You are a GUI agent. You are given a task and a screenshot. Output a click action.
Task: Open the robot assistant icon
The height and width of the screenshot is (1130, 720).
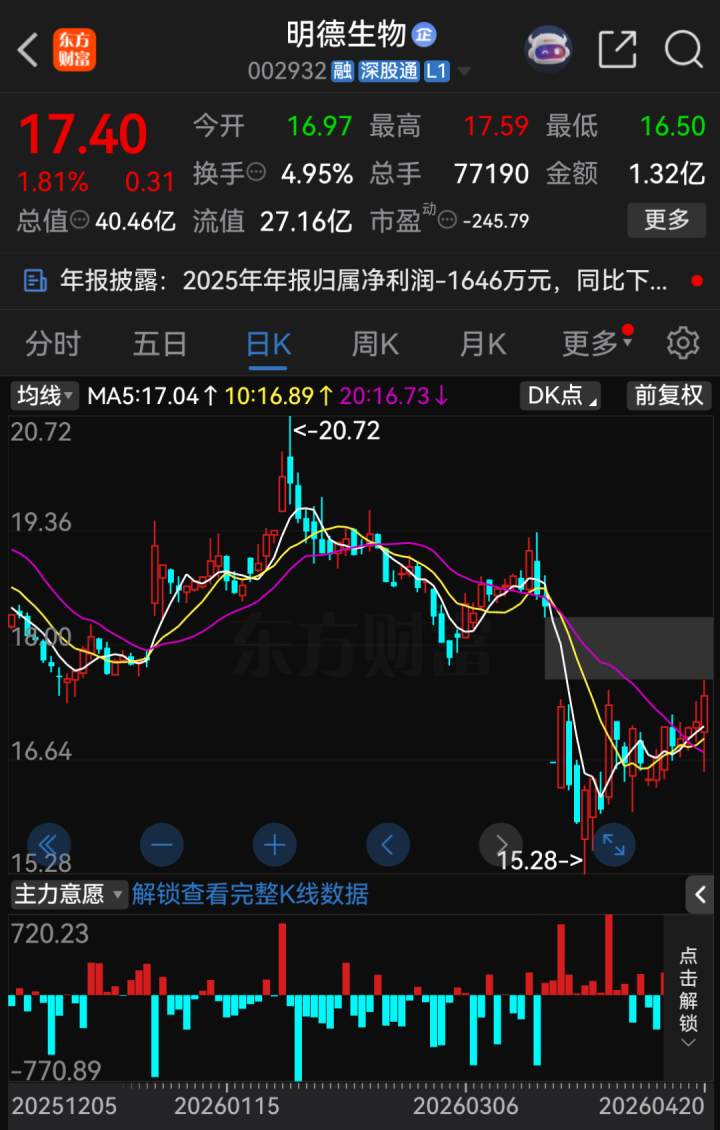point(547,48)
